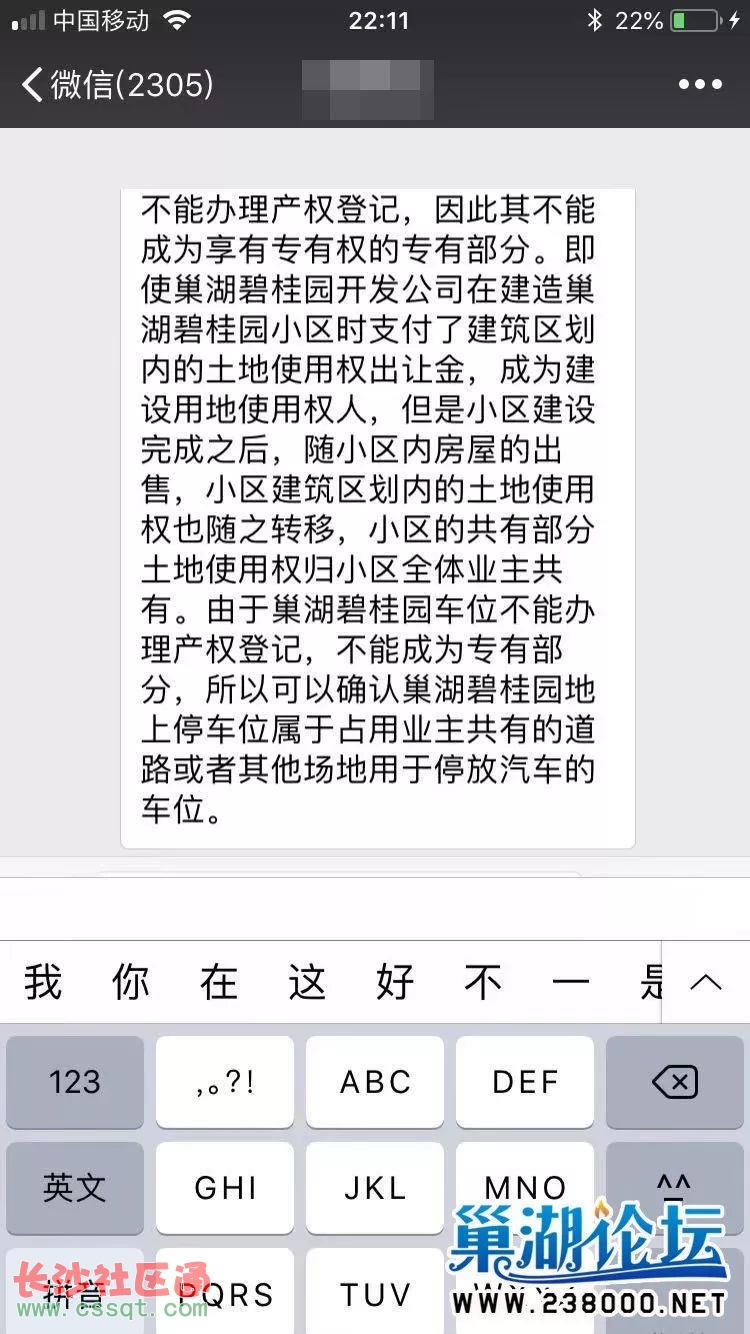The image size is (750, 1334).
Task: Switch keyboard to 英文 English
Action: [75, 1188]
